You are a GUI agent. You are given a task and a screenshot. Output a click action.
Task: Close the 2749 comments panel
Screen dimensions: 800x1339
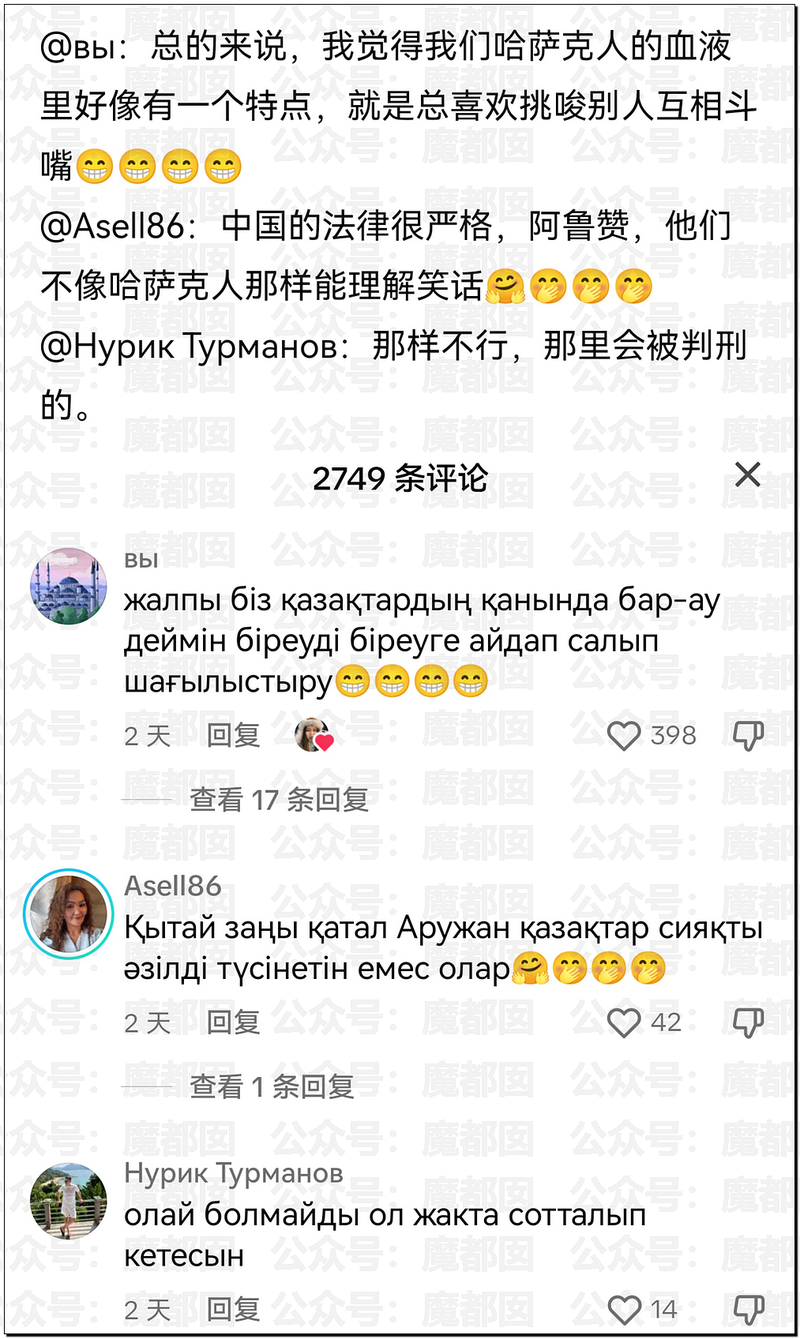pyautogui.click(x=748, y=476)
